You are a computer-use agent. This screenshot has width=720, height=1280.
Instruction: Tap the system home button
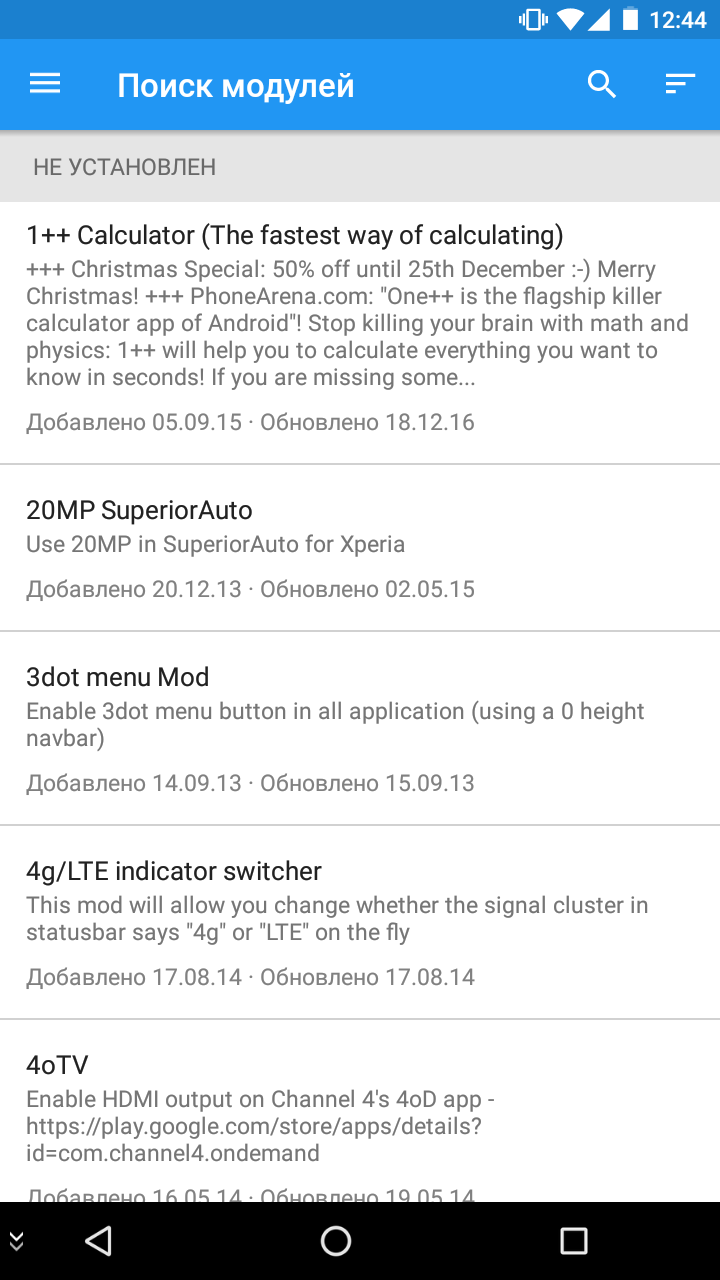pyautogui.click(x=336, y=1241)
